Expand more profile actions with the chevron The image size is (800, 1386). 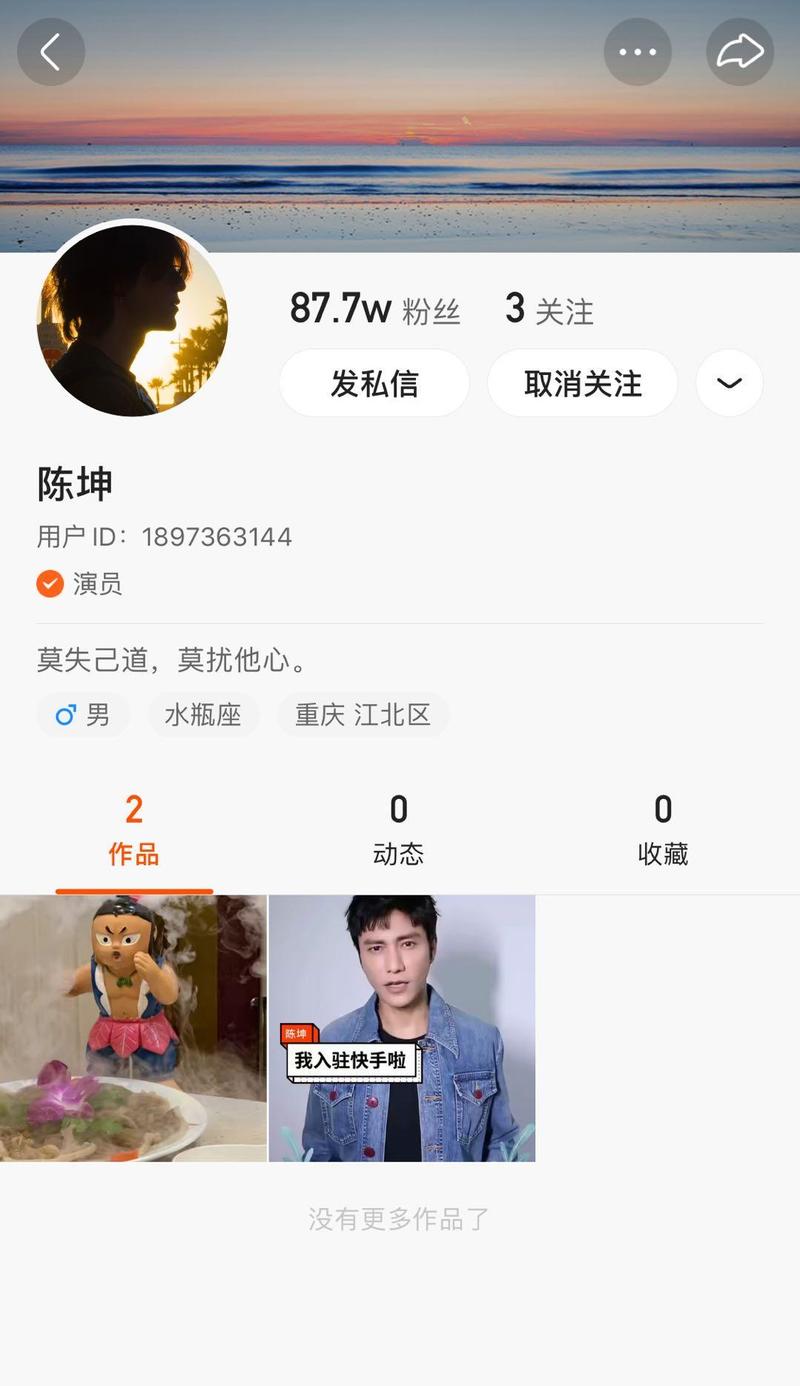pos(728,383)
